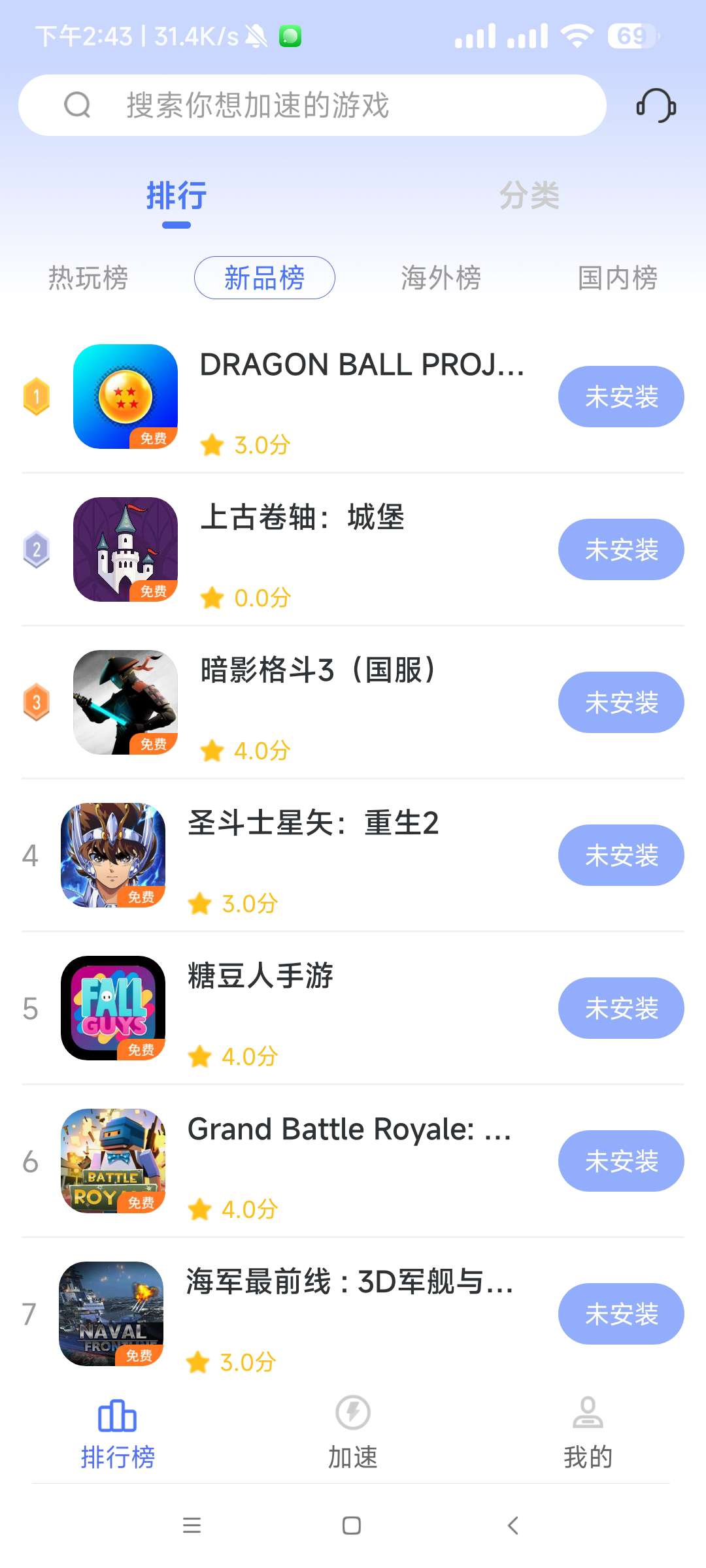Tap the search input field

314,106
